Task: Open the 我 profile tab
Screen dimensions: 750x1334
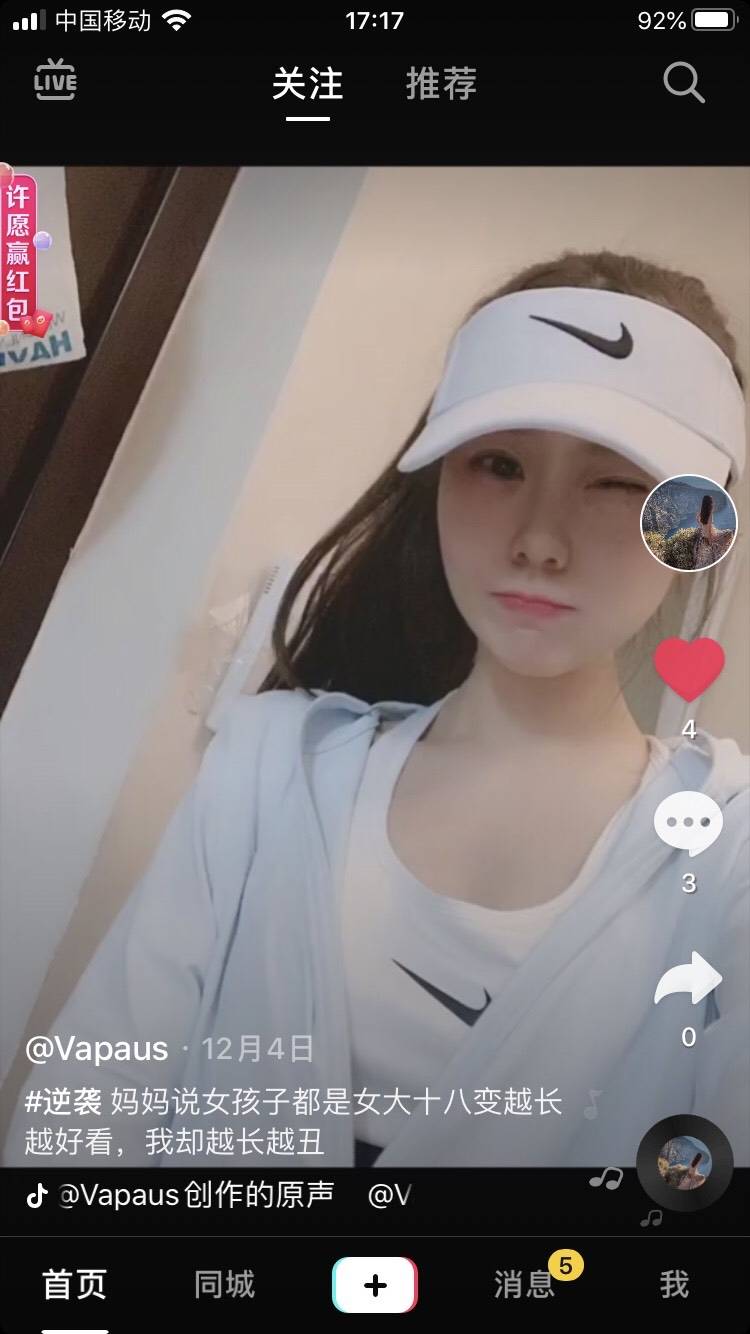Action: click(x=674, y=1285)
